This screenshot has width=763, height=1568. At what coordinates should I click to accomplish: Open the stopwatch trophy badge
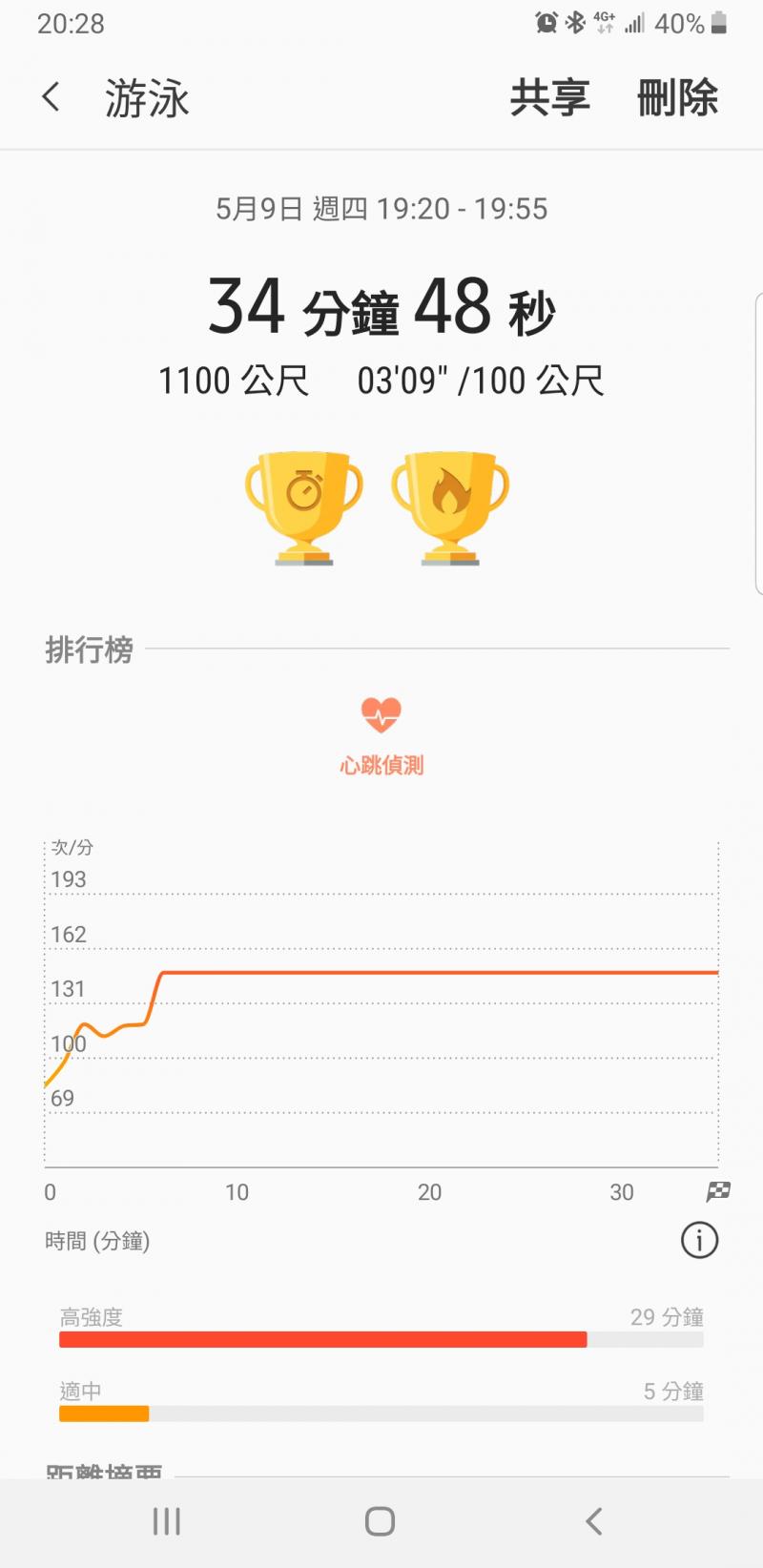304,507
